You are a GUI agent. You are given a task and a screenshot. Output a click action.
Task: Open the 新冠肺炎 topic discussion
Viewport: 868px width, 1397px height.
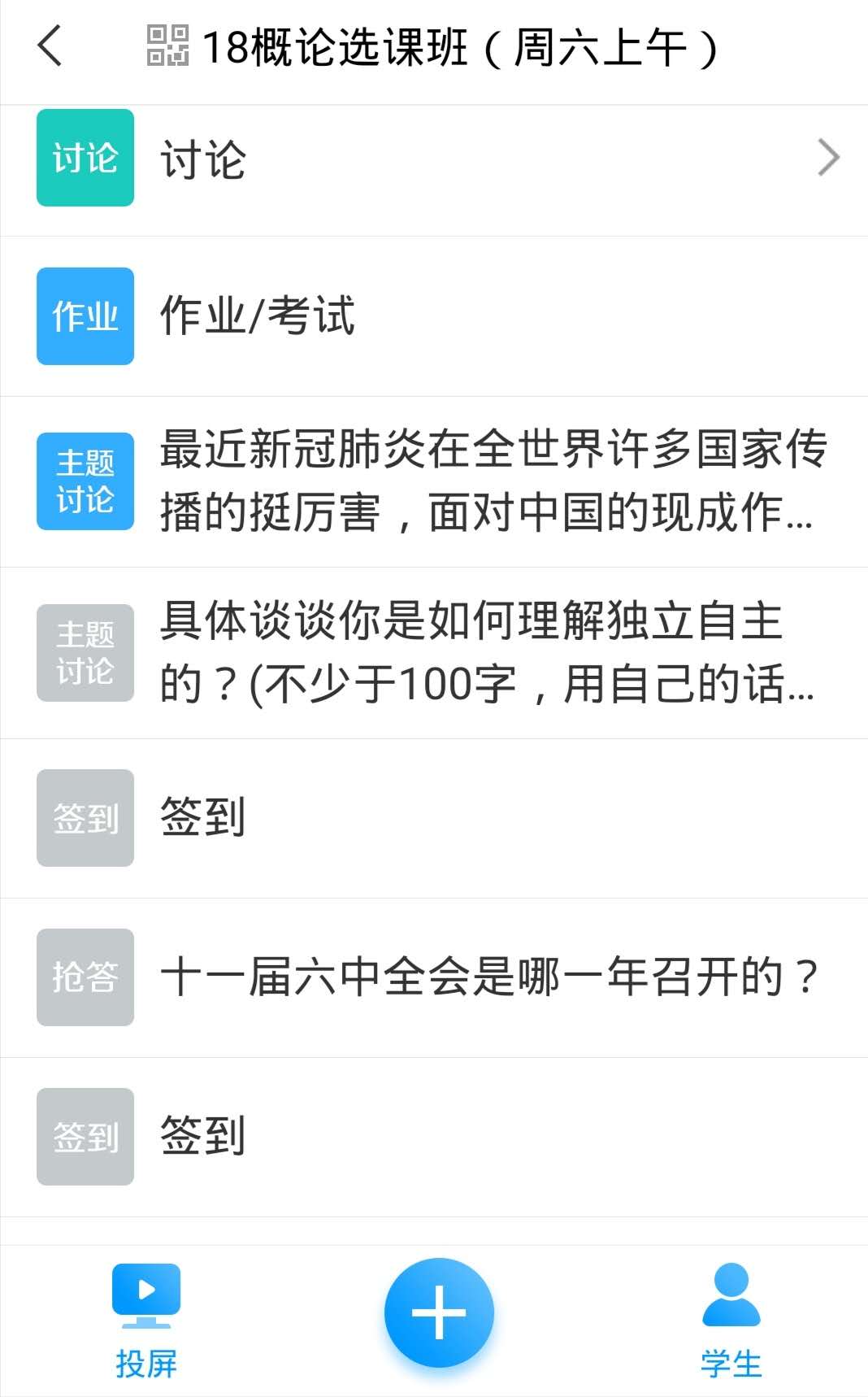pos(434,481)
